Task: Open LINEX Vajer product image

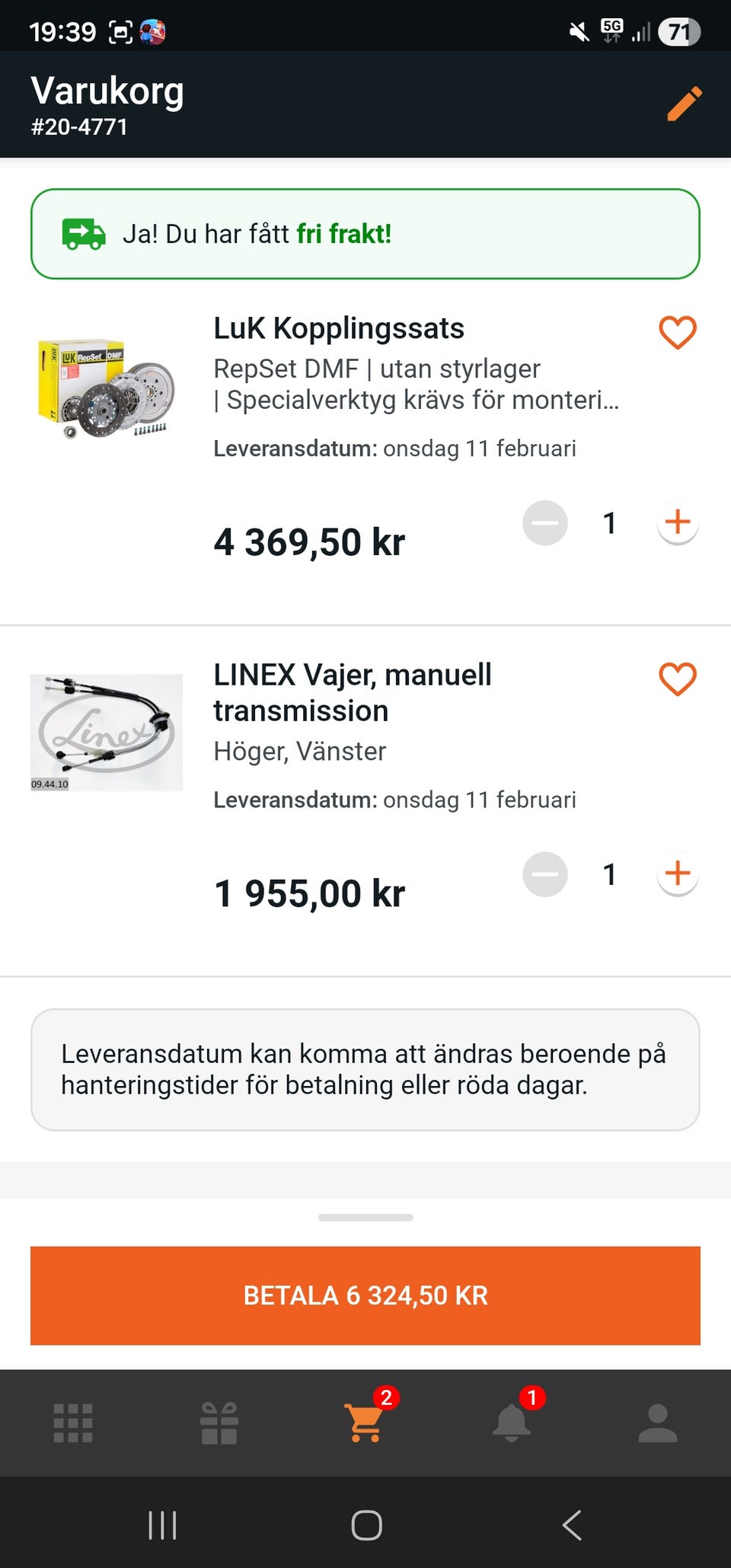Action: coord(107,733)
